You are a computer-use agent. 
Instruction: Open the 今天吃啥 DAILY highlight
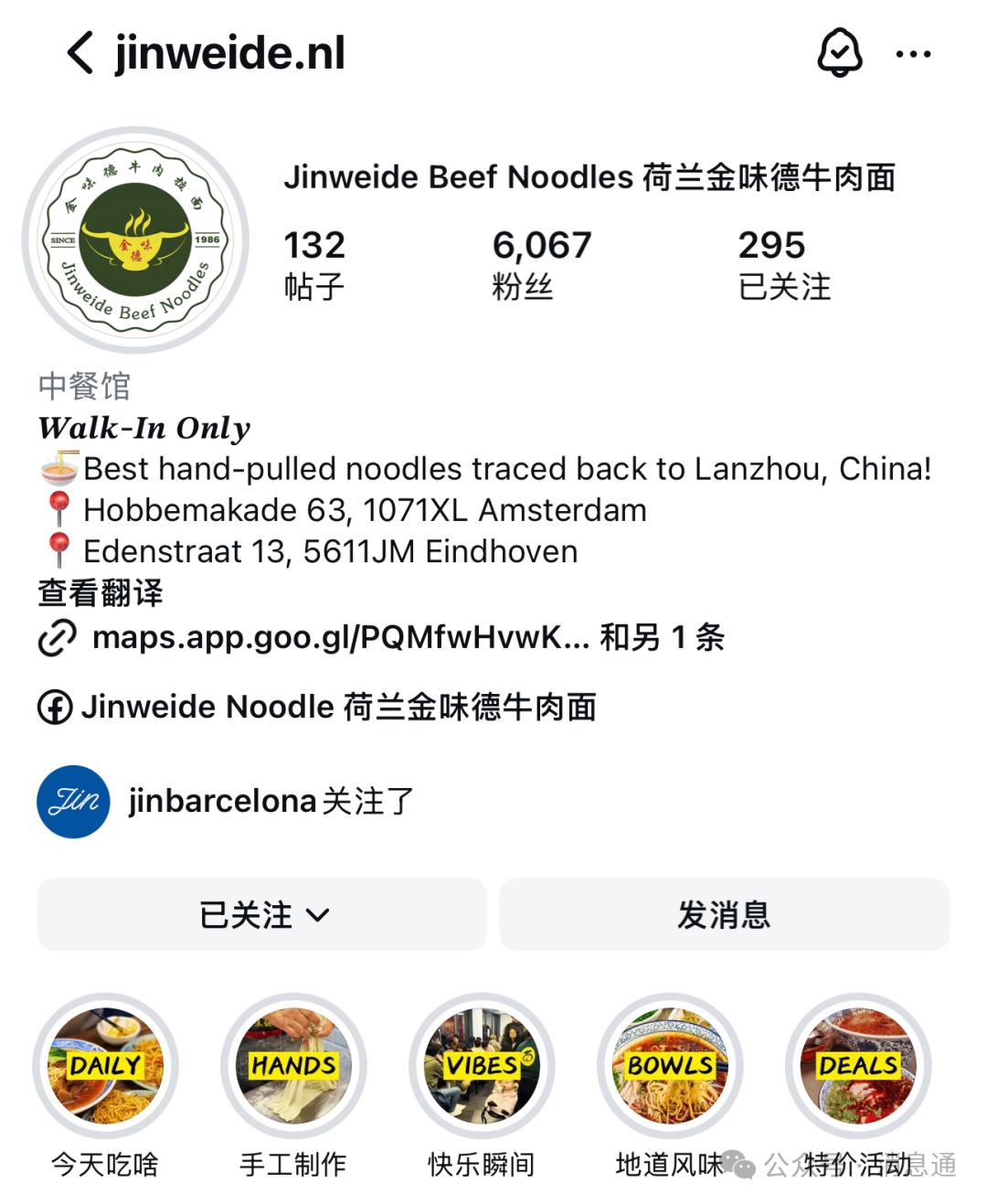pos(106,1066)
